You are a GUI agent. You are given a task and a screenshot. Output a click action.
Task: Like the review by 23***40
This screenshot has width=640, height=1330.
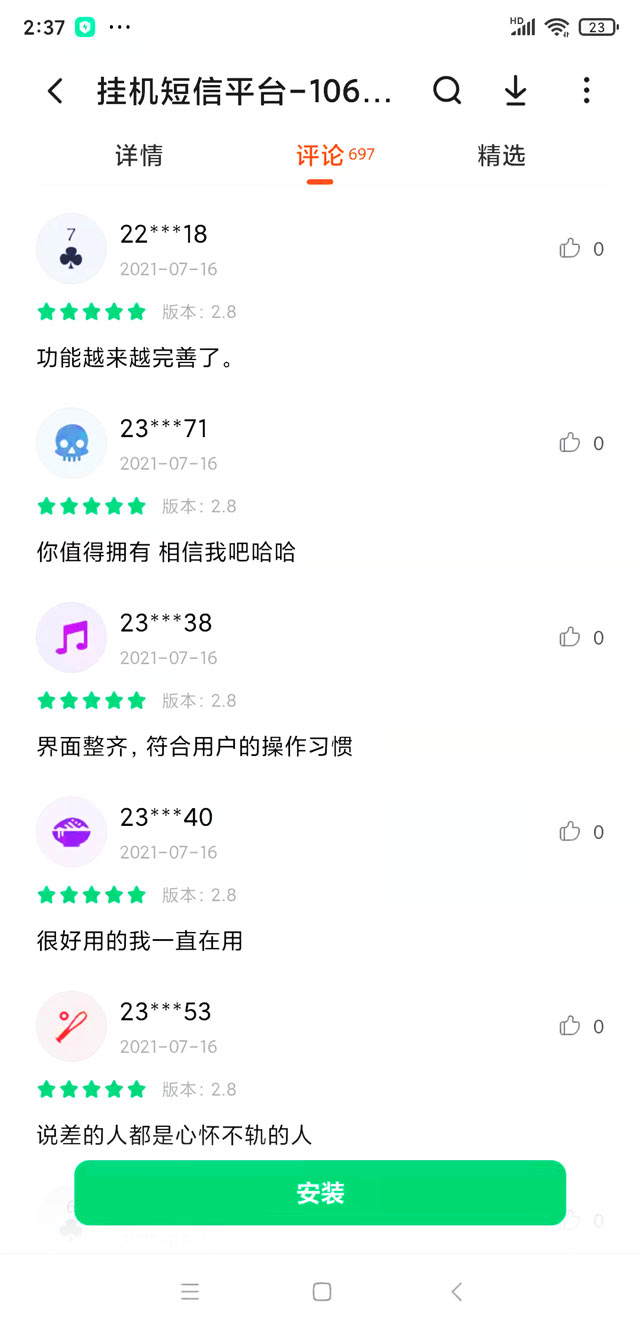570,832
